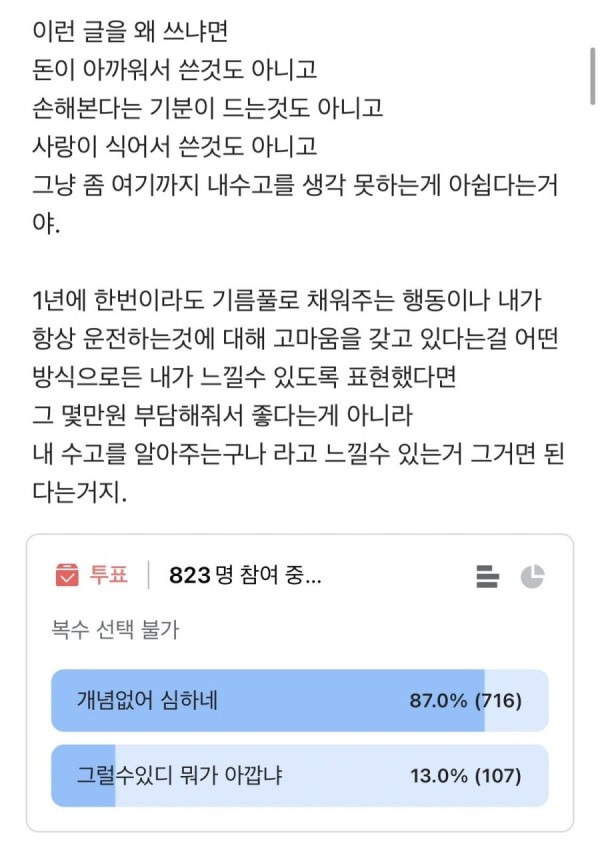
Task: Switch poll results to bar chart view
Action: (488, 577)
